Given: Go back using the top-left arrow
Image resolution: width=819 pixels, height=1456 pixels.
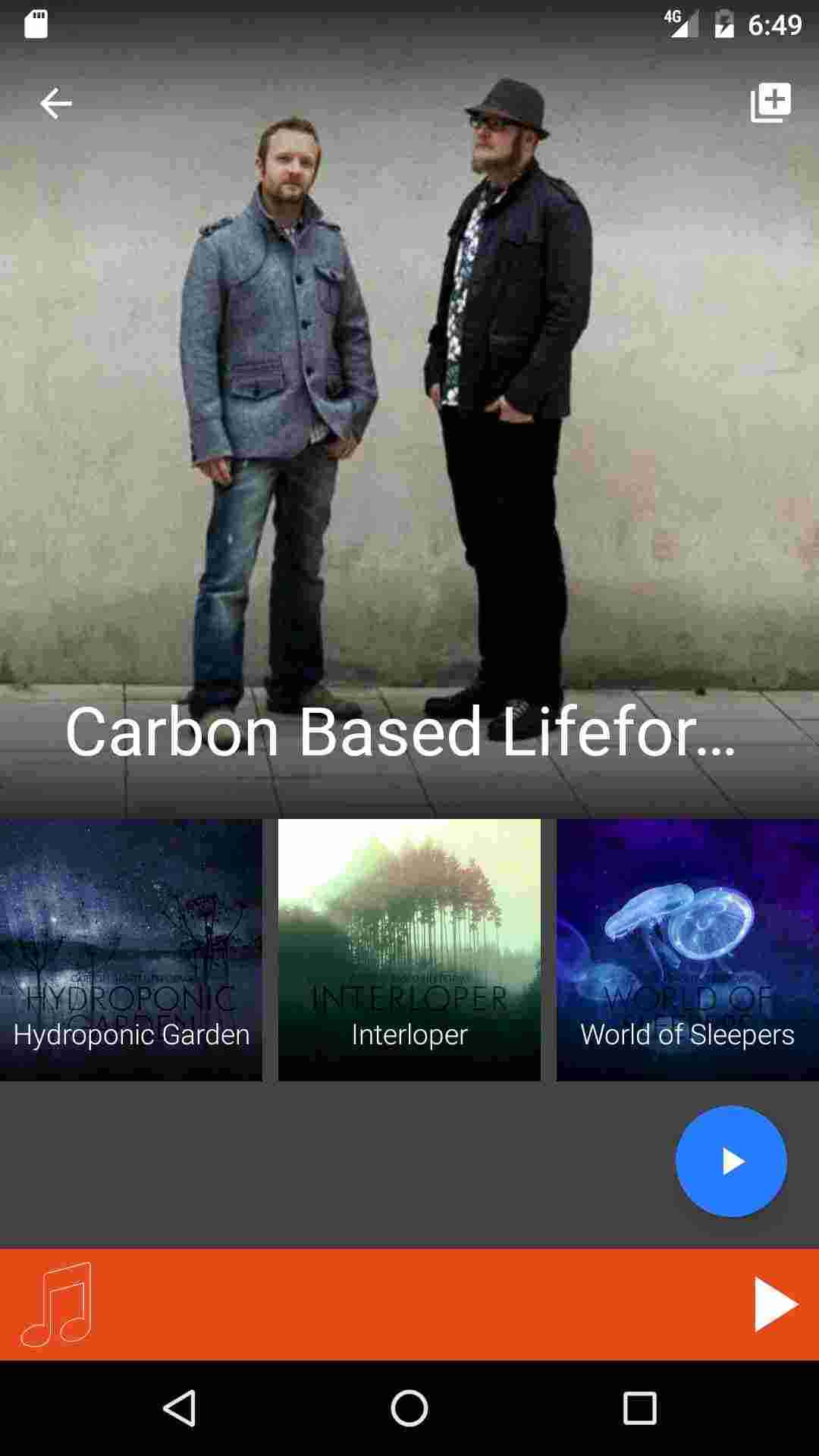Looking at the screenshot, I should click(x=55, y=103).
